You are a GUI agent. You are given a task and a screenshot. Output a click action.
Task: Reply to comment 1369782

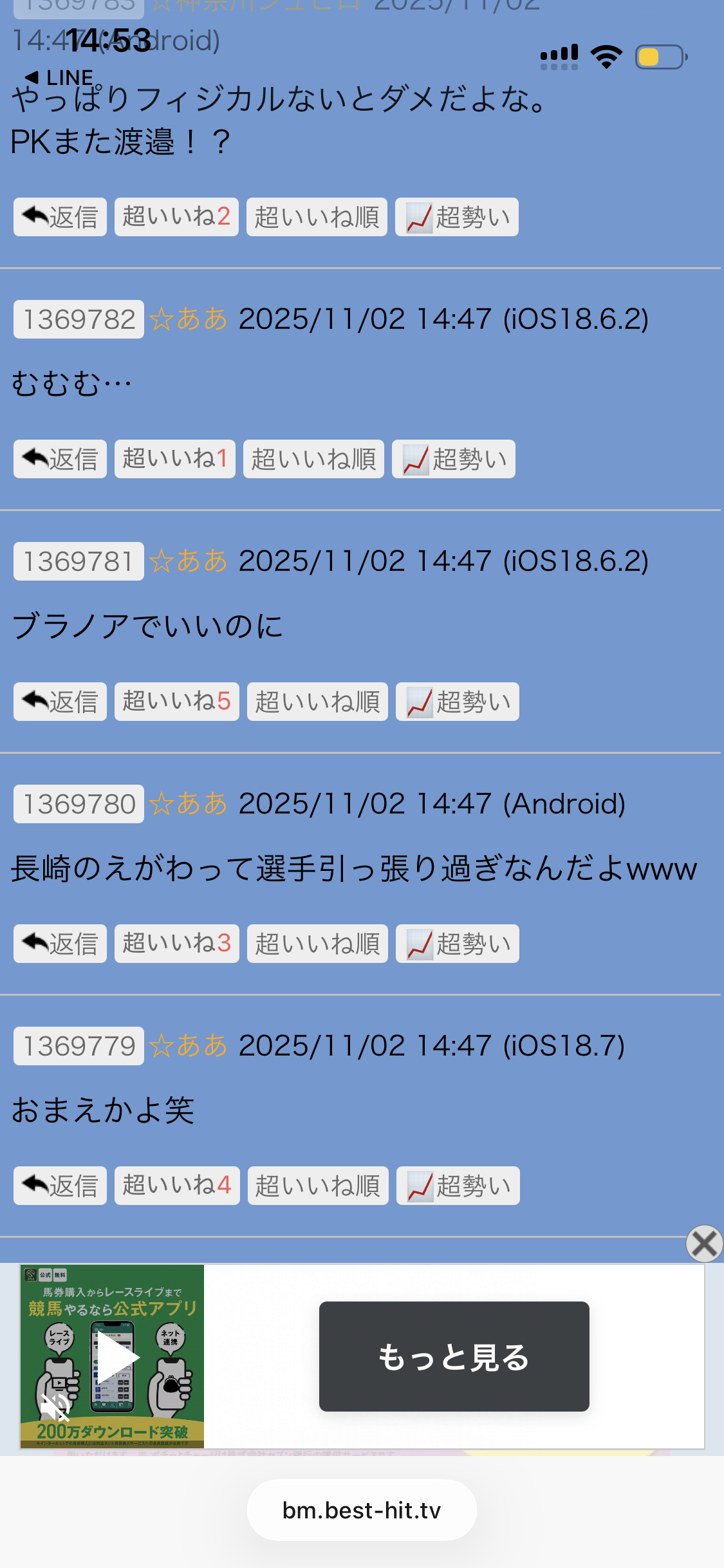(x=60, y=459)
